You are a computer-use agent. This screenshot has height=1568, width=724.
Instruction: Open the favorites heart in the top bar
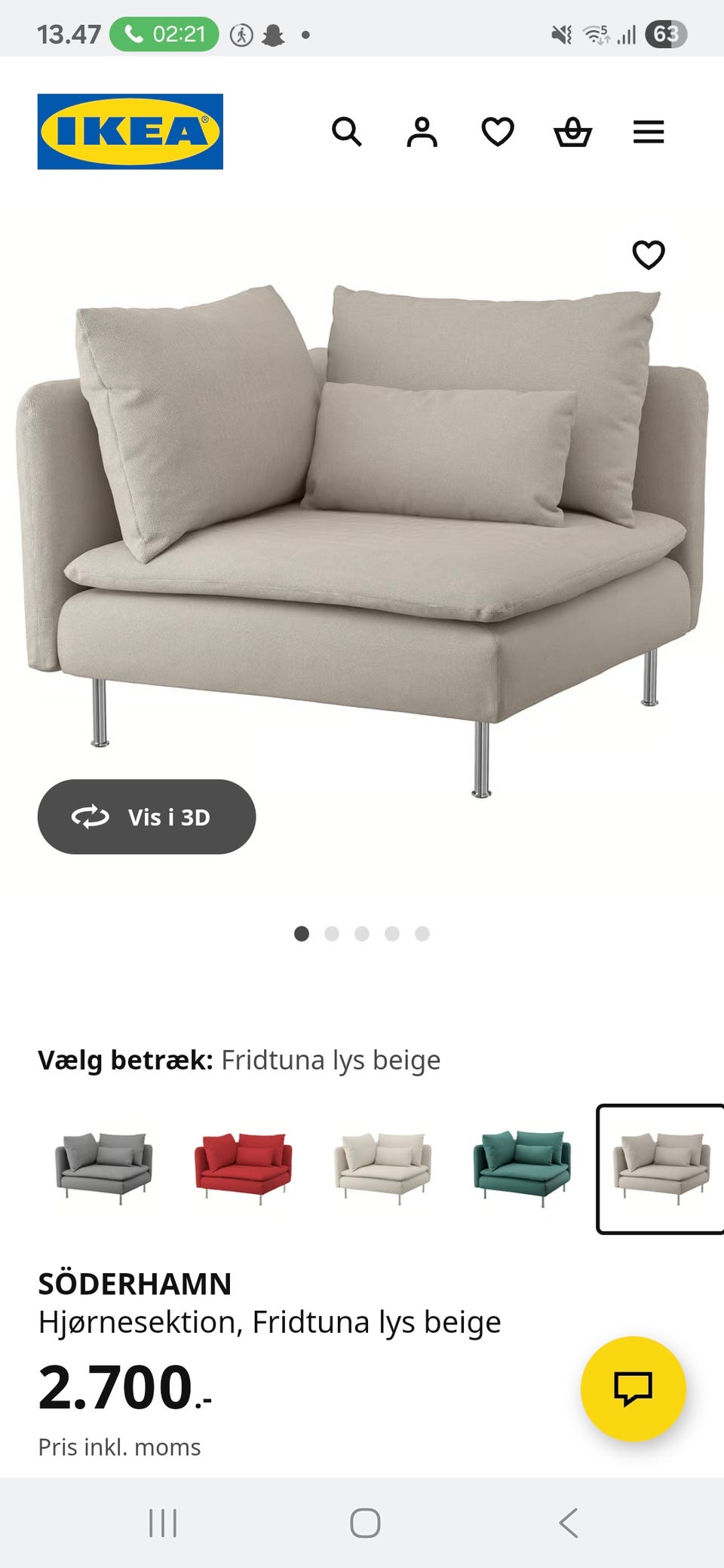click(x=499, y=133)
